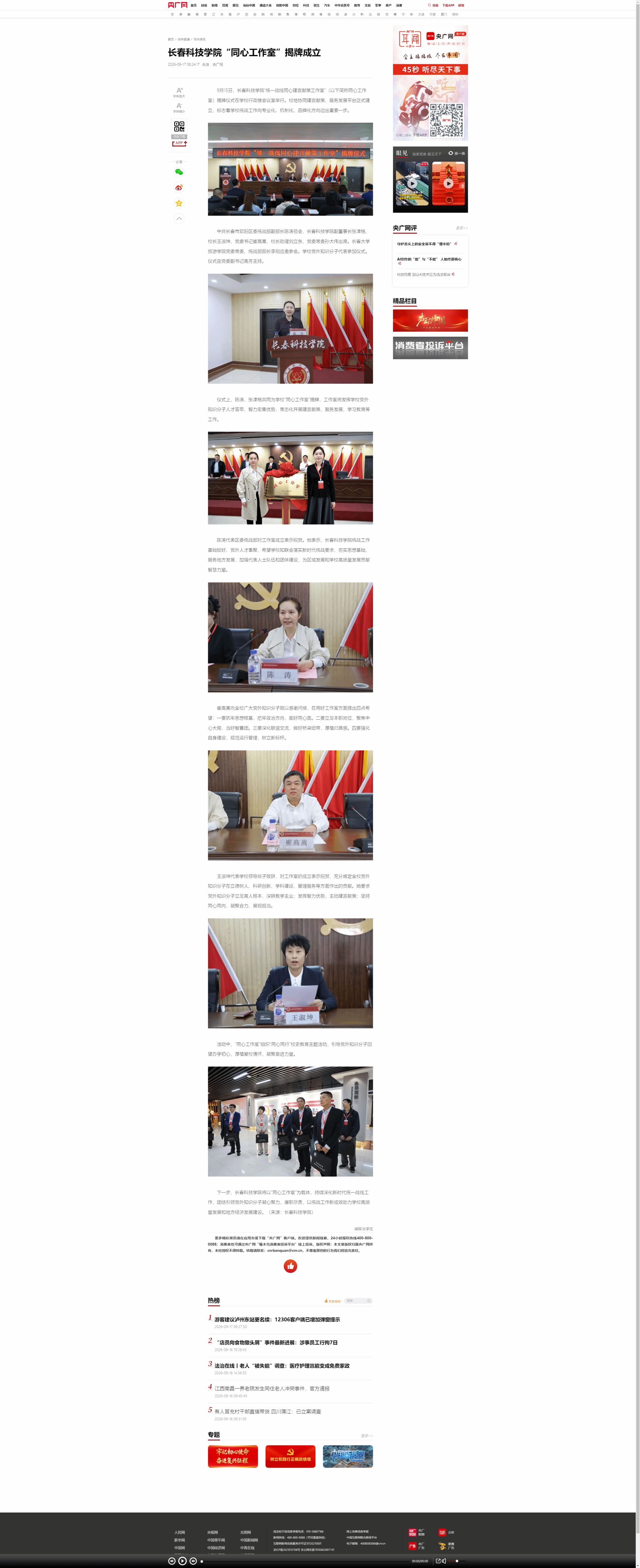Image resolution: width=640 pixels, height=1568 pixels.
Task: Decrease the article font size
Action: [179, 108]
